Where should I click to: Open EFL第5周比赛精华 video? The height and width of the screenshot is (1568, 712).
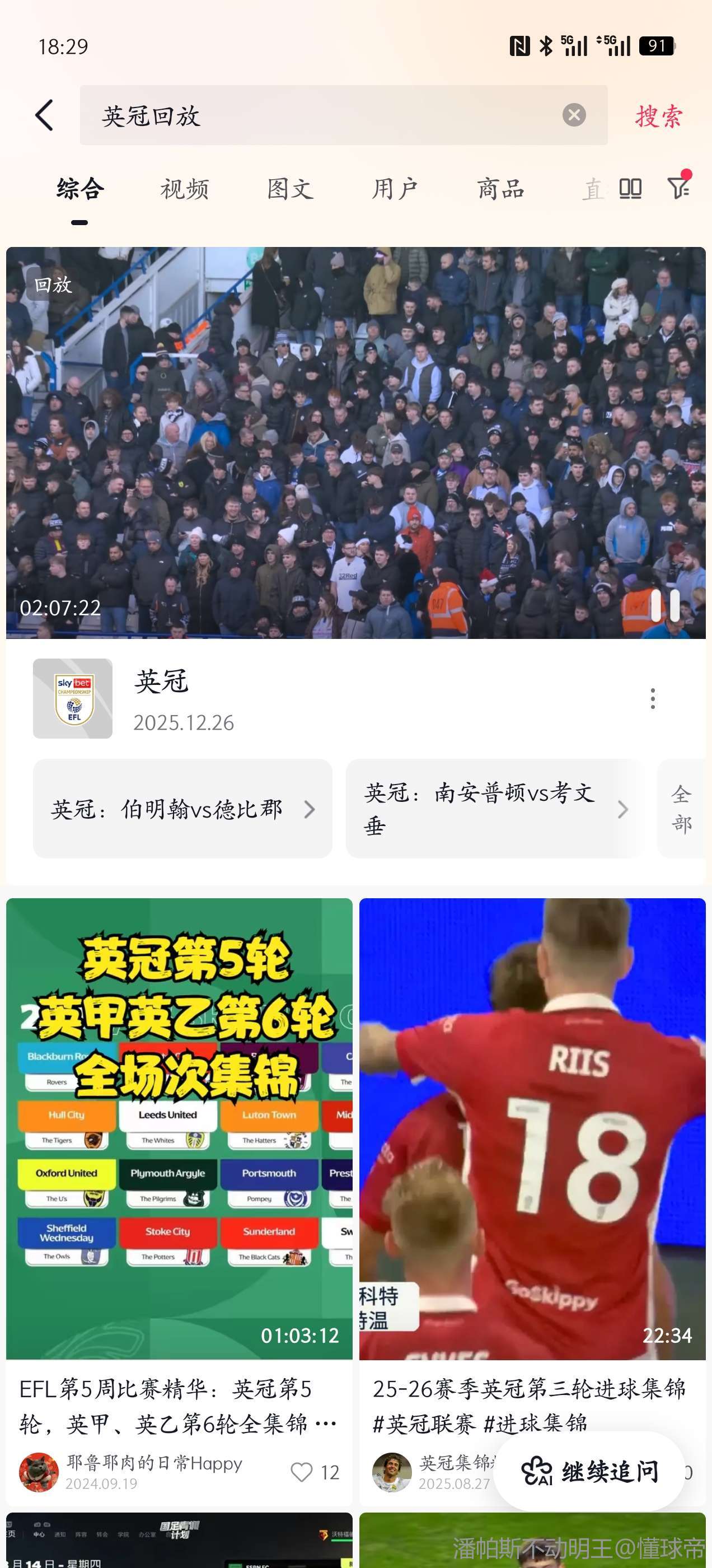(x=179, y=1128)
